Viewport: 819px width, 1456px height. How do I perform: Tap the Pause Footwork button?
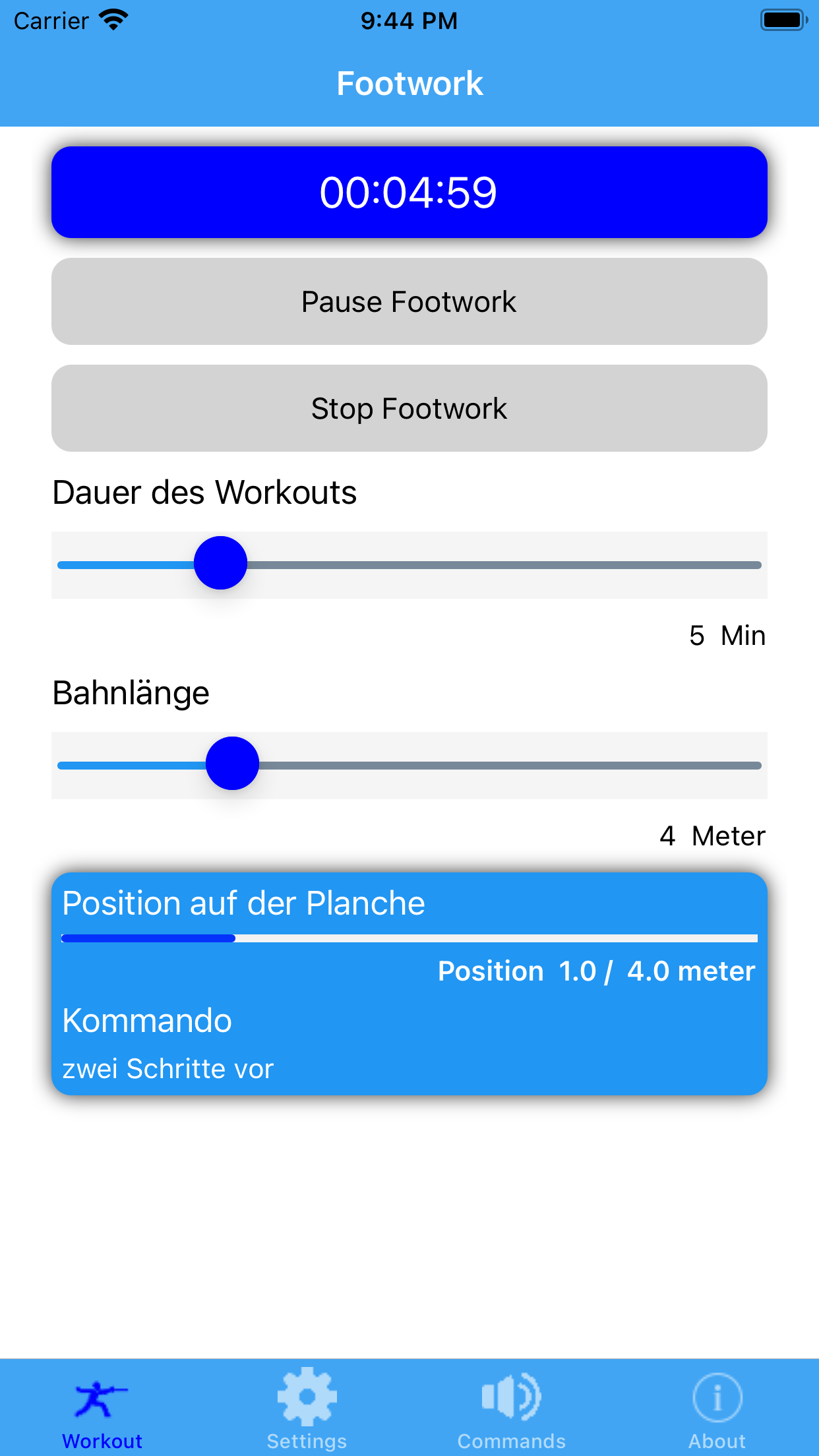tap(409, 301)
